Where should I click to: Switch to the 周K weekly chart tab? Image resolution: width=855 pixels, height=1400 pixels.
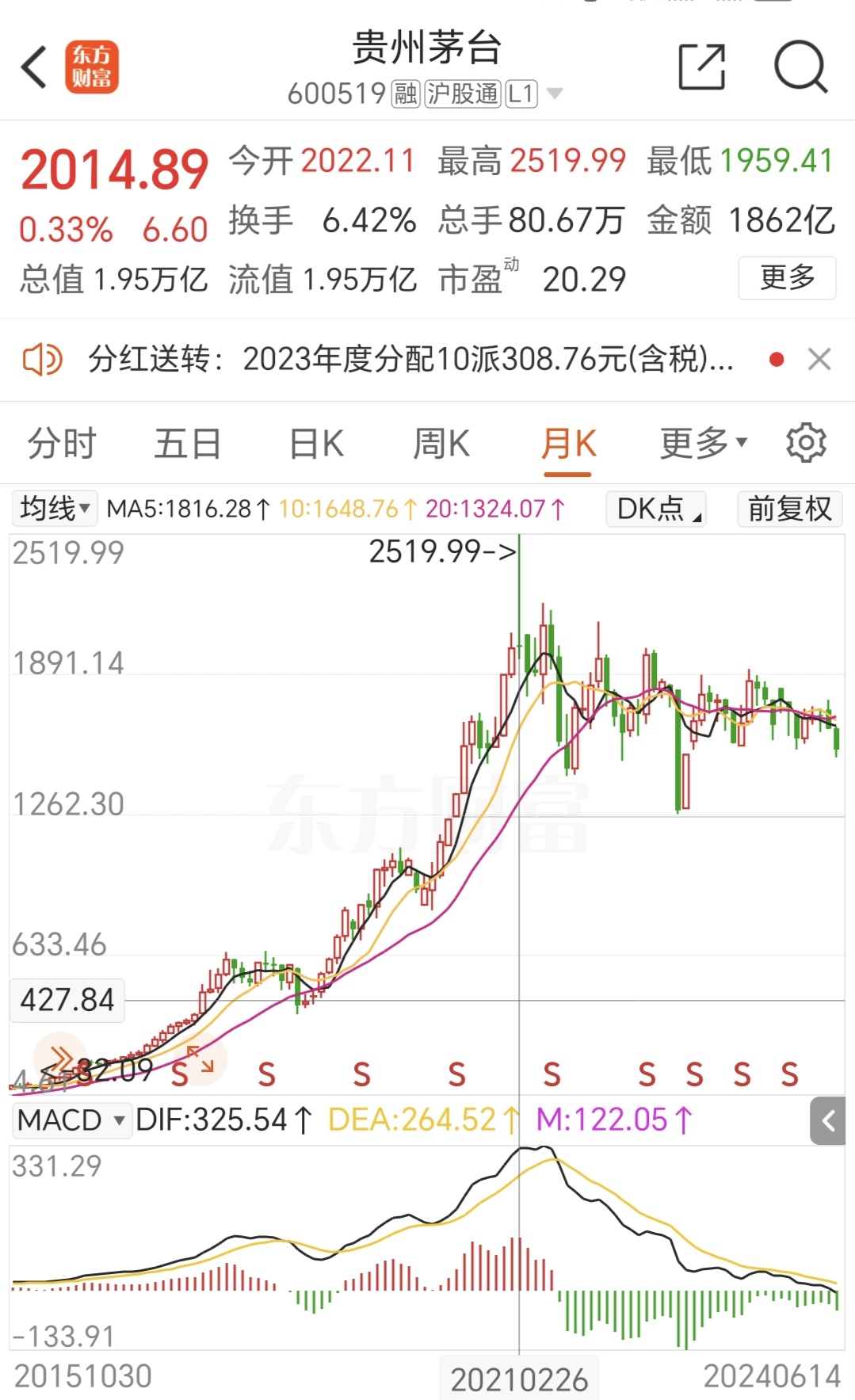click(x=442, y=442)
